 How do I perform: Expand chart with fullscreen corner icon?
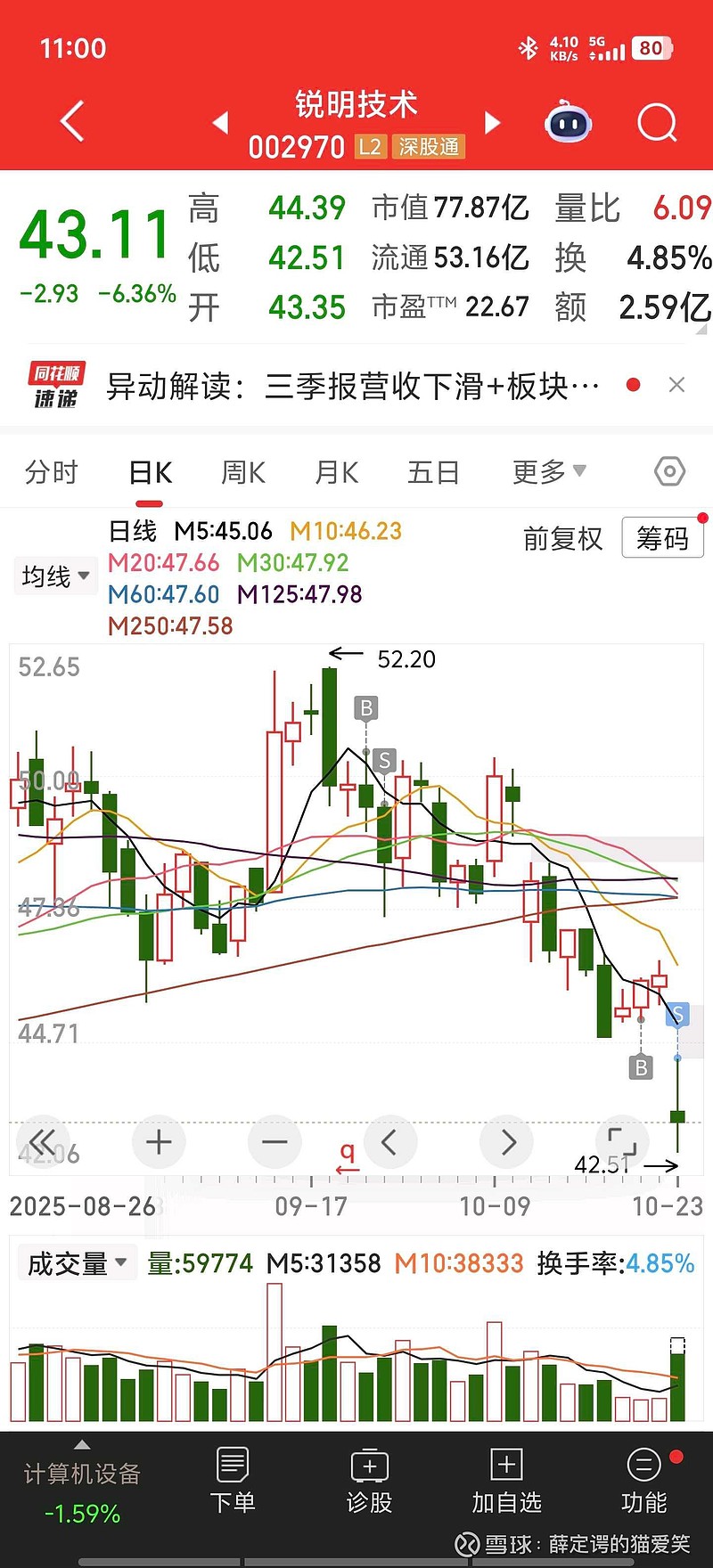(621, 1141)
